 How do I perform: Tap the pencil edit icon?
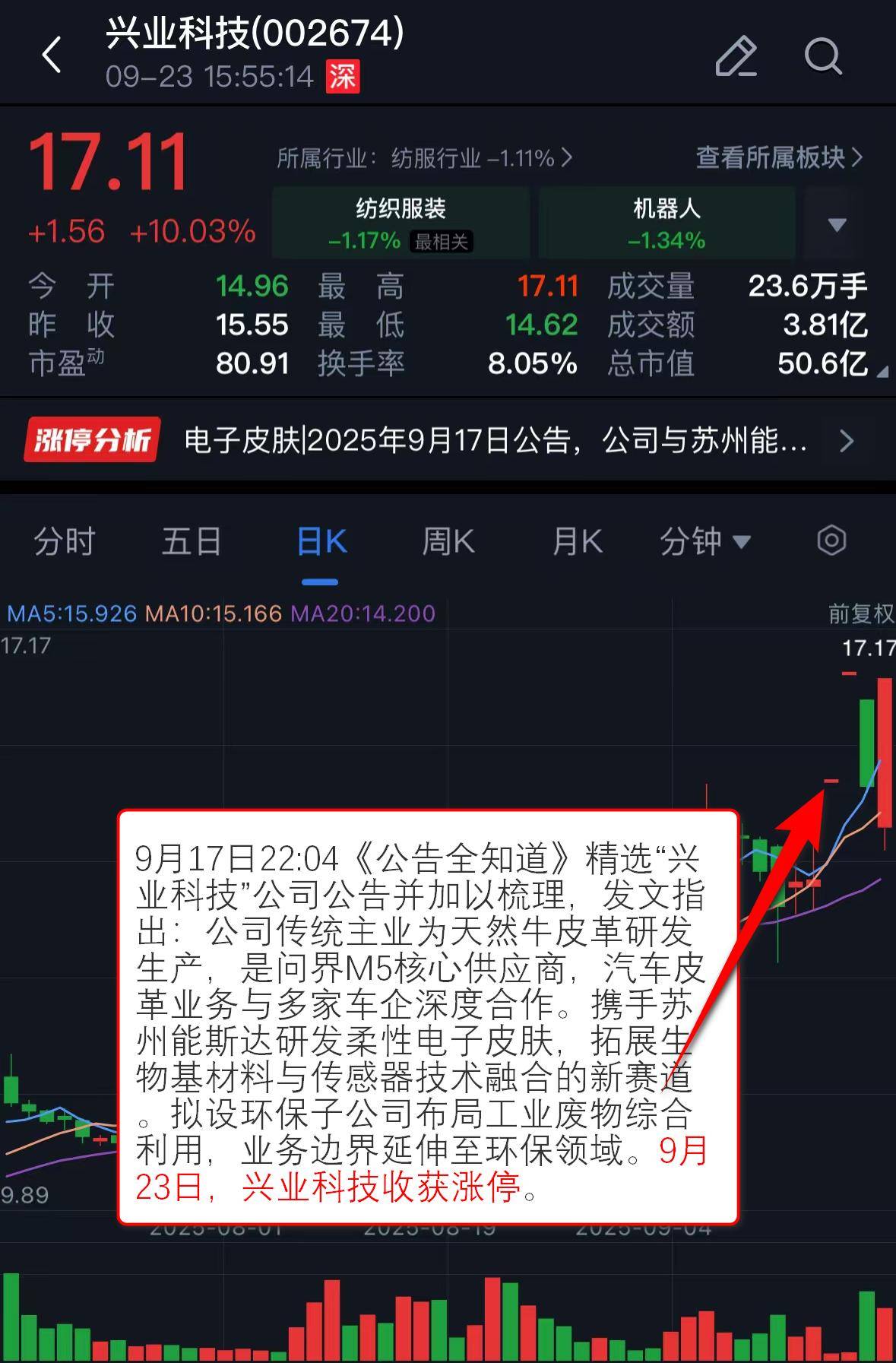[736, 55]
